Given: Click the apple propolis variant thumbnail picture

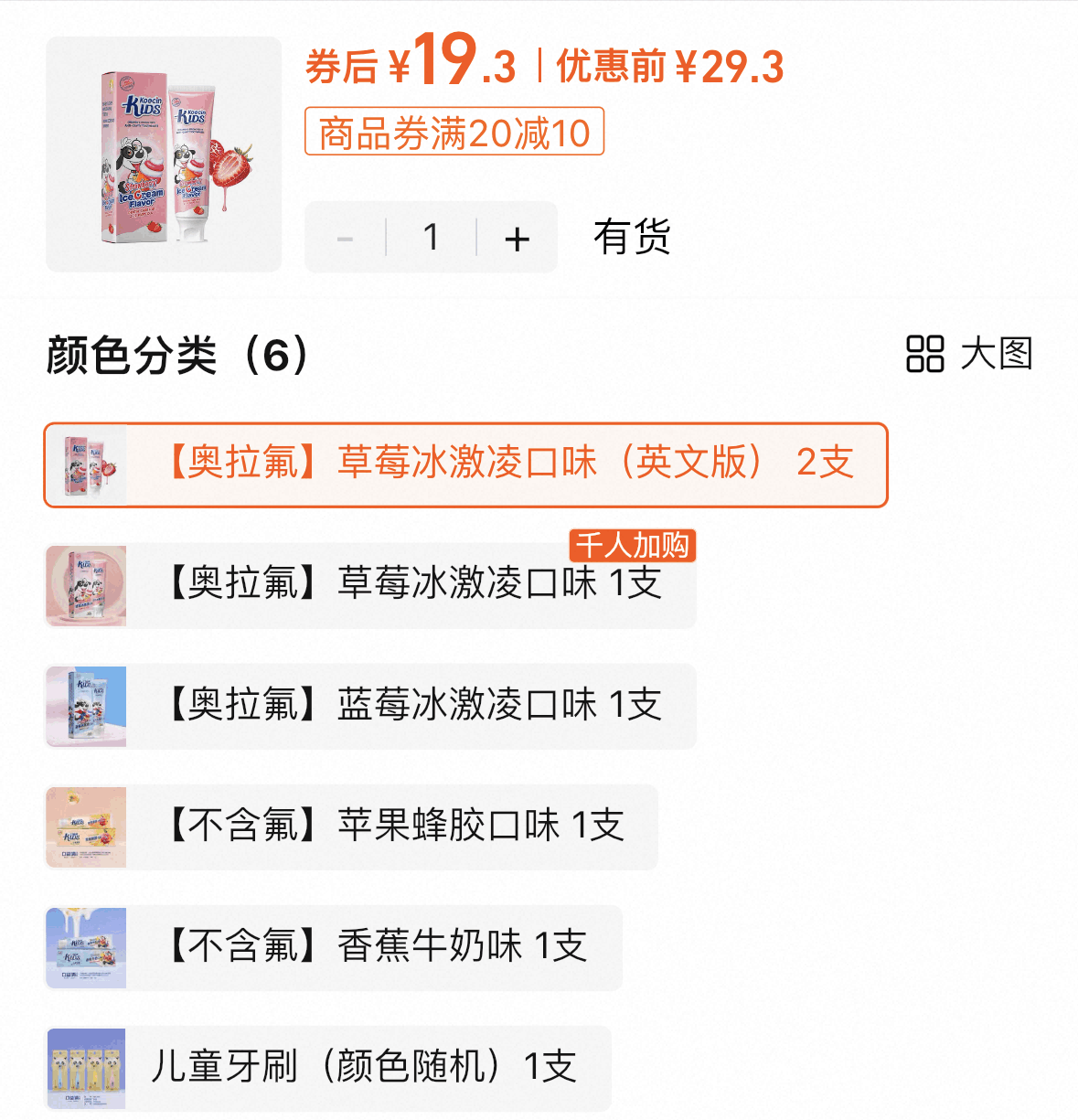Looking at the screenshot, I should pos(87,827).
